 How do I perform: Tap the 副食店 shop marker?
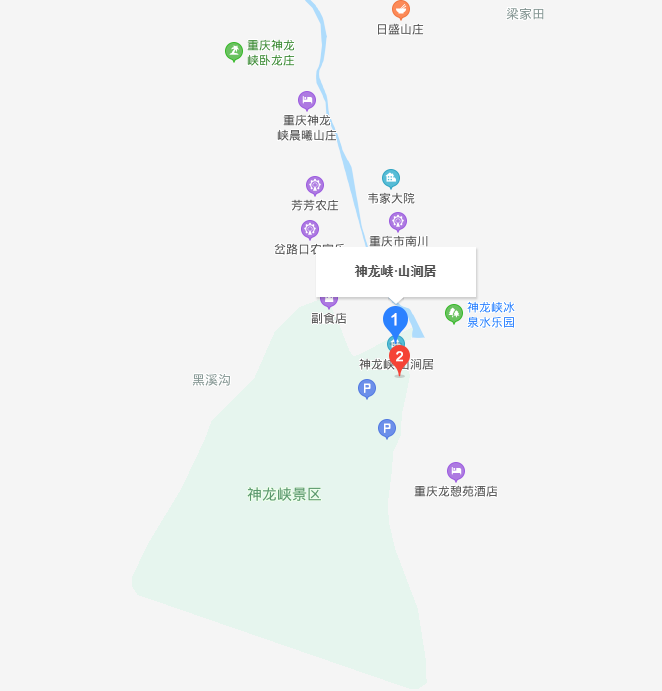click(328, 300)
